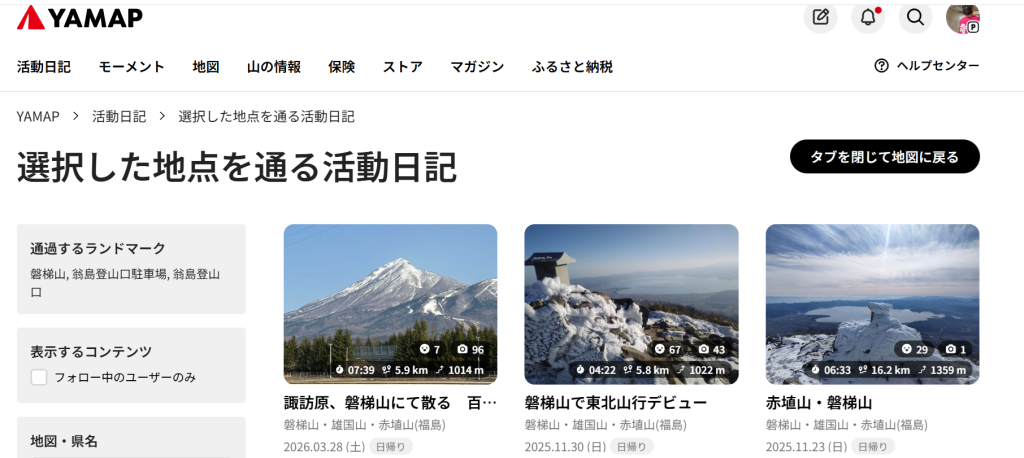
Task: Tap the YAMAP breadcrumb link
Action: (40, 116)
